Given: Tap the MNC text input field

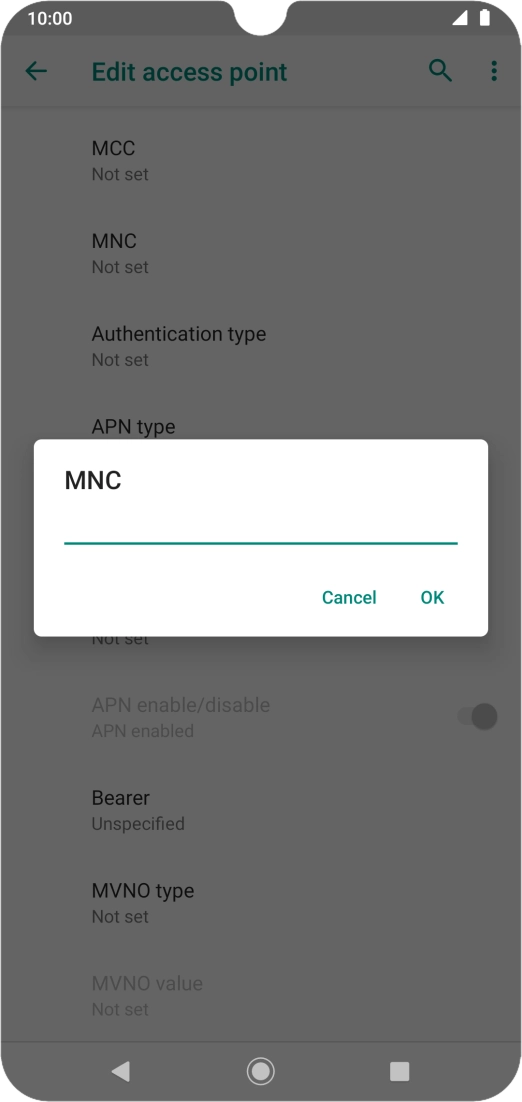Looking at the screenshot, I should coord(261,527).
